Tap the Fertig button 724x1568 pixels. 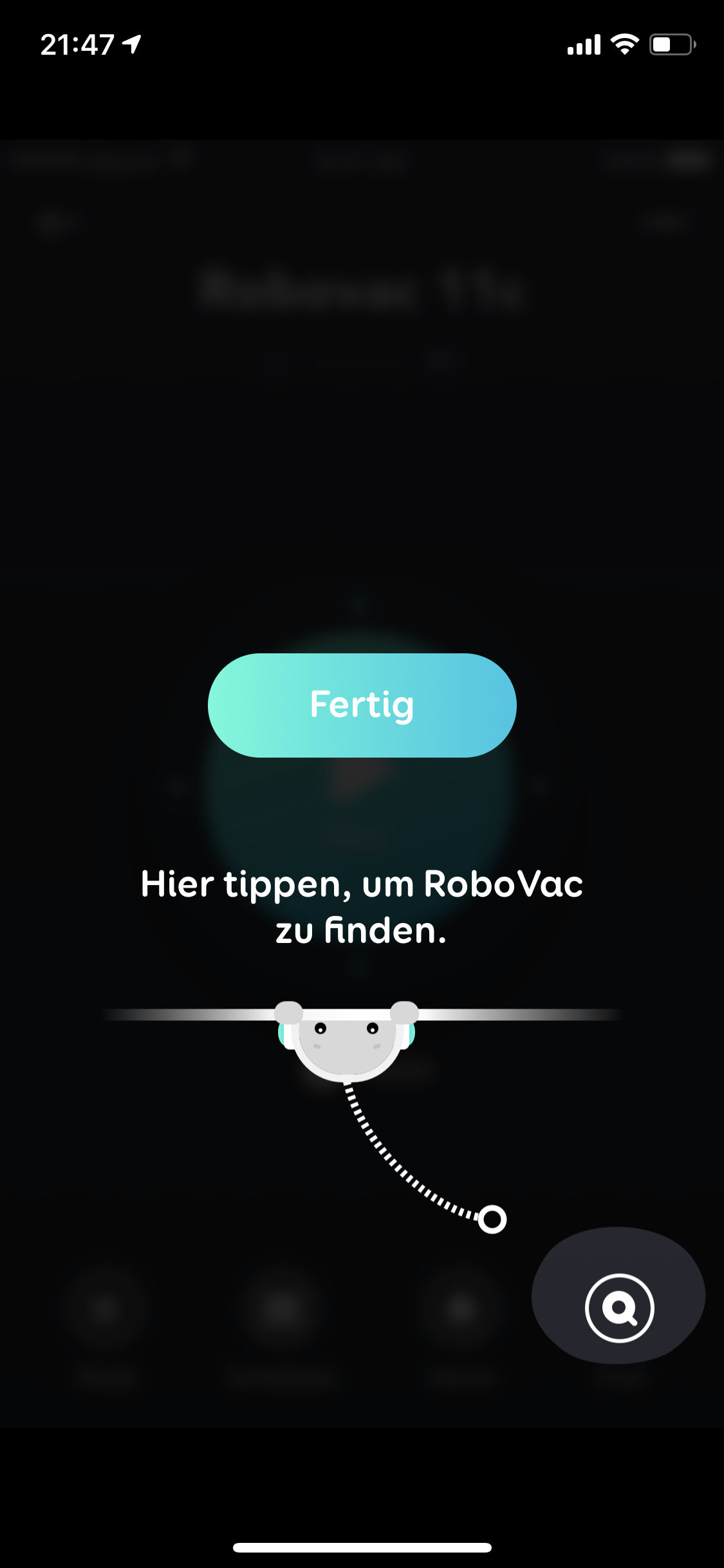[x=362, y=705]
